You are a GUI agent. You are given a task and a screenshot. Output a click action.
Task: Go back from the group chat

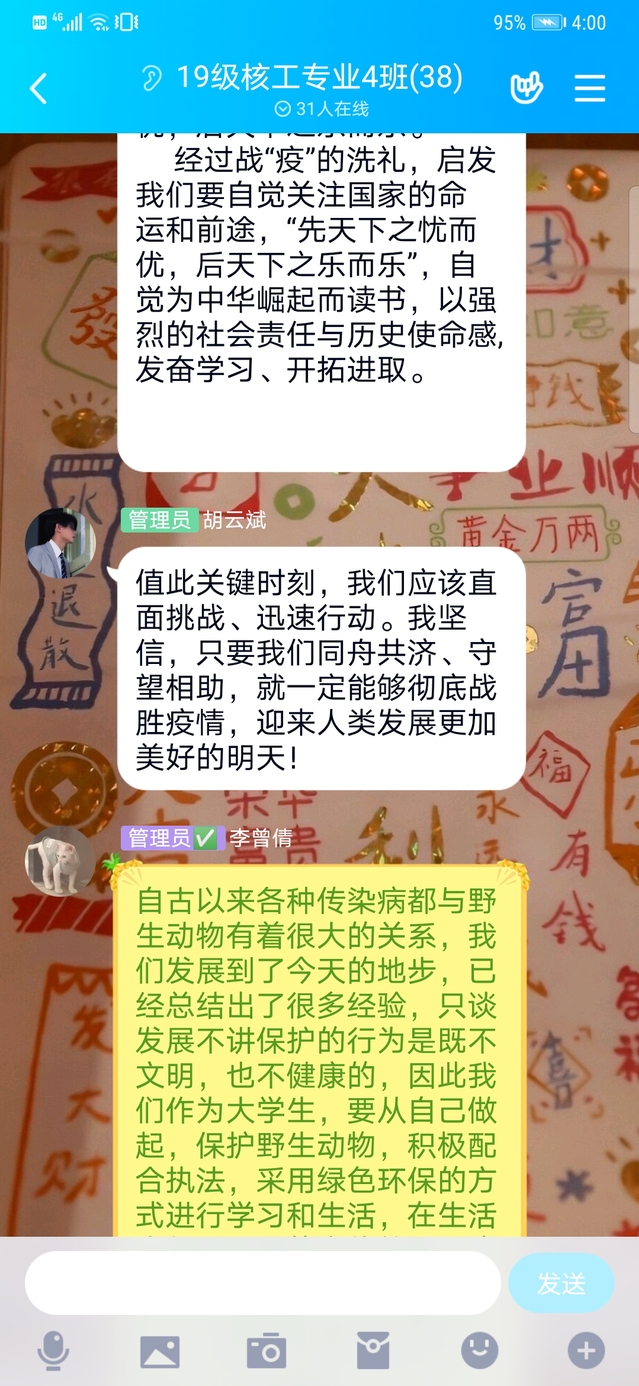tap(38, 89)
